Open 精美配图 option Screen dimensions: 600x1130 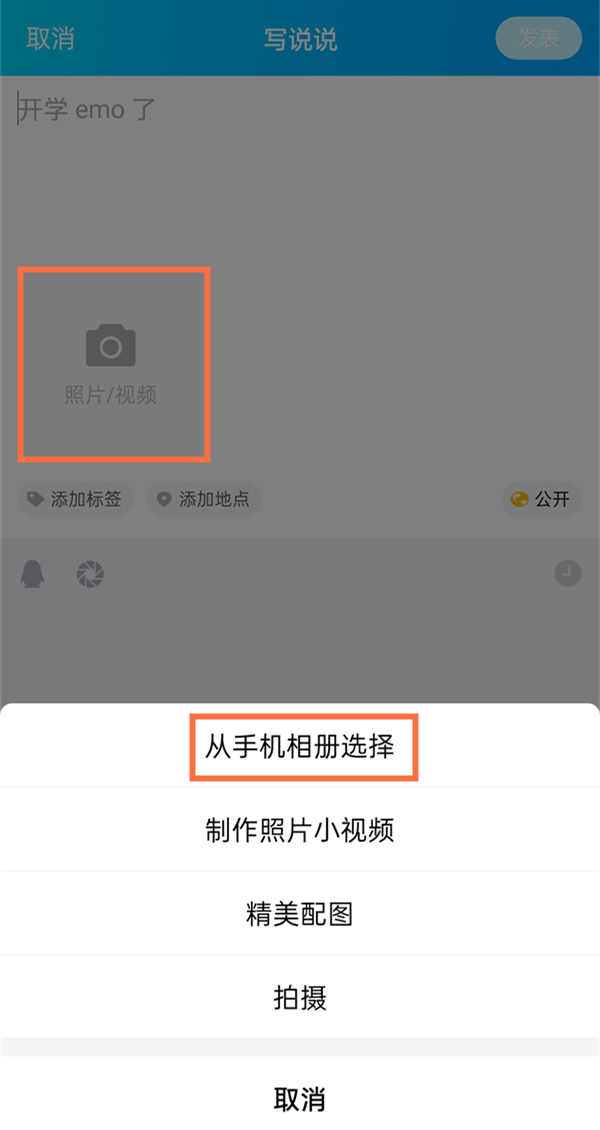(300, 914)
